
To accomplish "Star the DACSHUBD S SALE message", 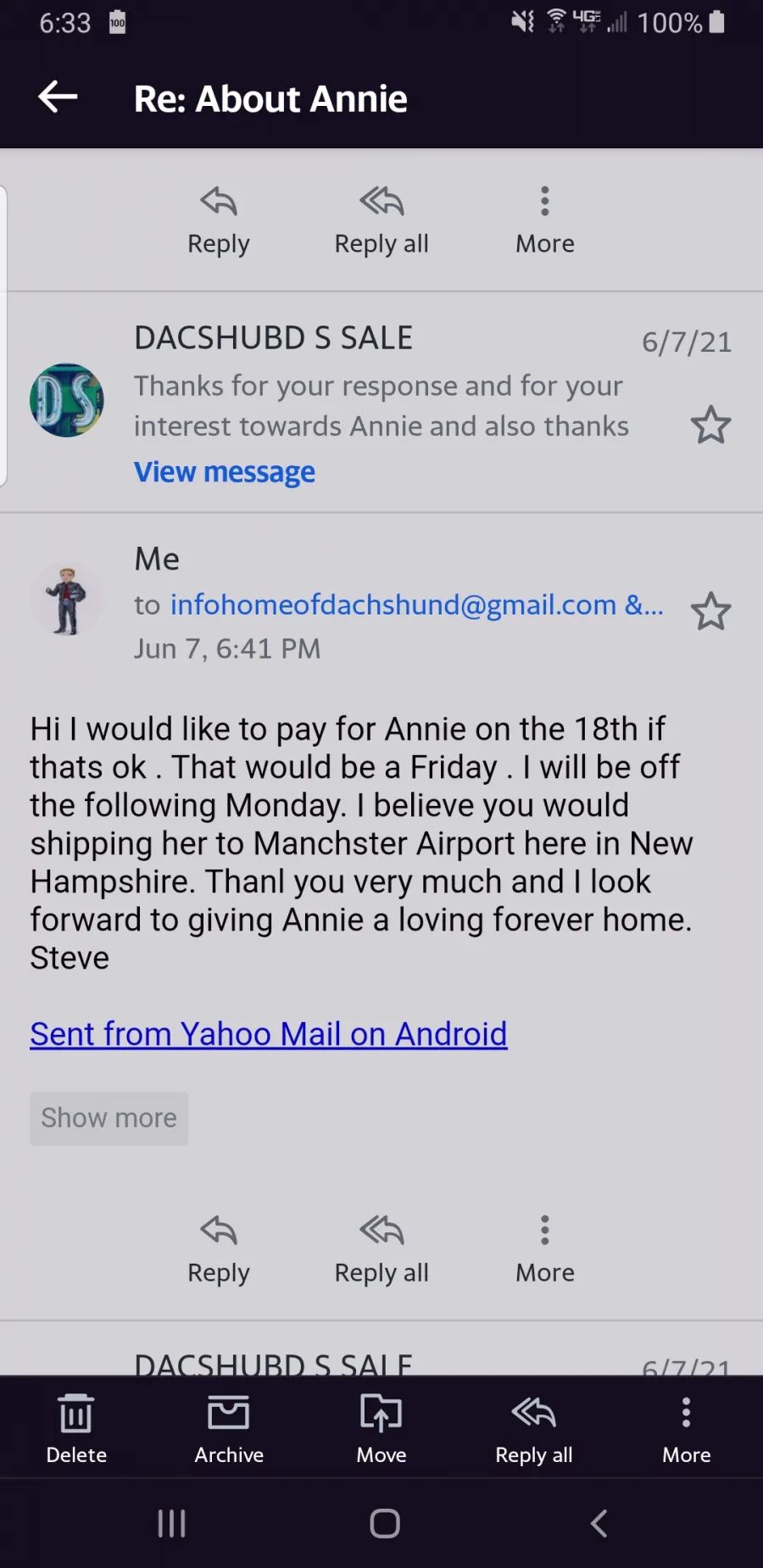I will click(x=710, y=425).
